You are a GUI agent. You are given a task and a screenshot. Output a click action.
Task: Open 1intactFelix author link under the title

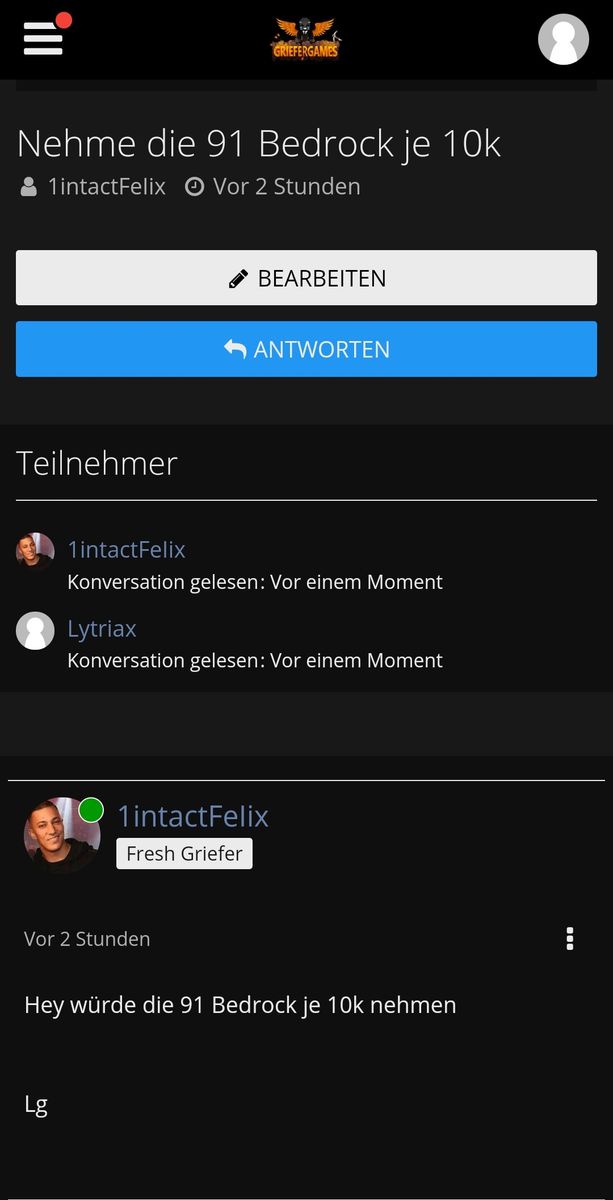point(106,186)
